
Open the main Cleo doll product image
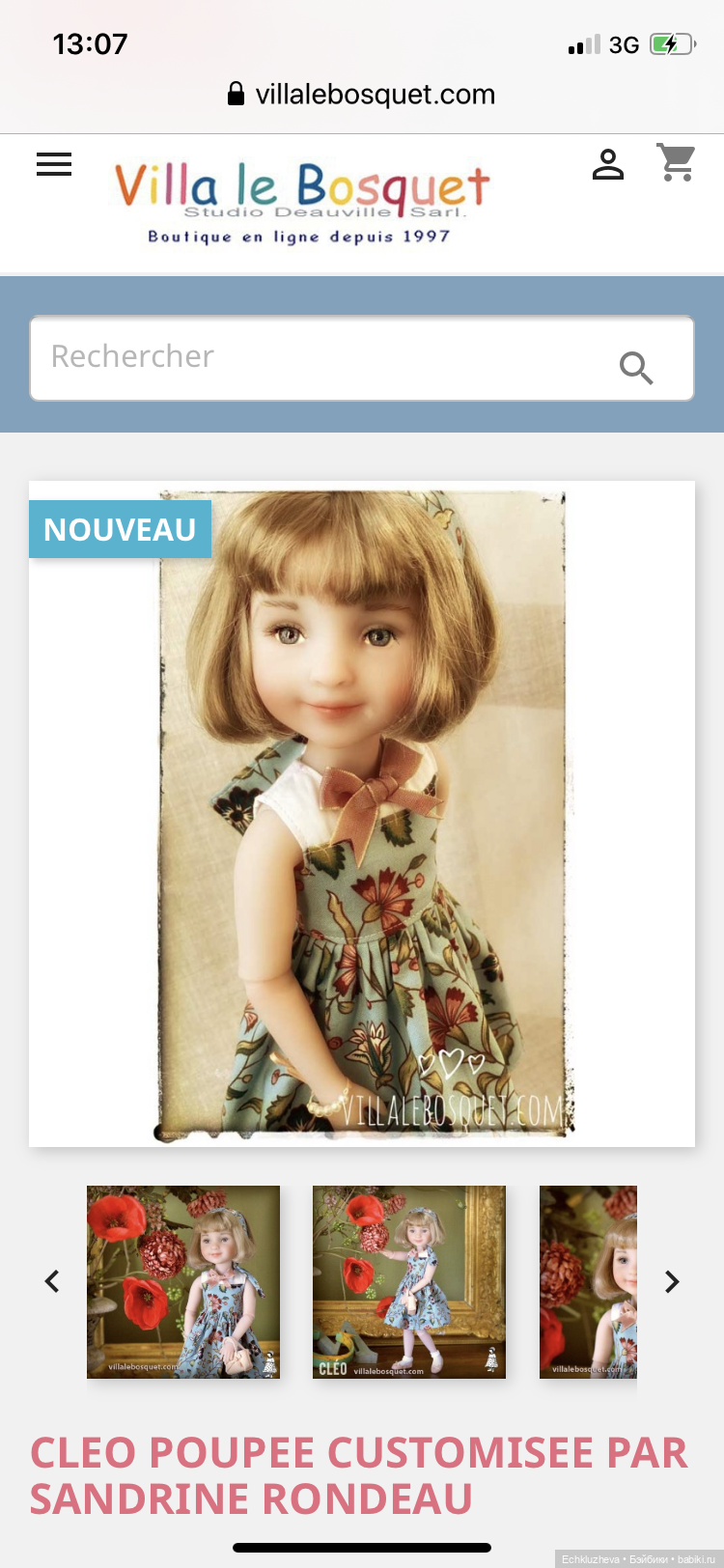point(363,813)
